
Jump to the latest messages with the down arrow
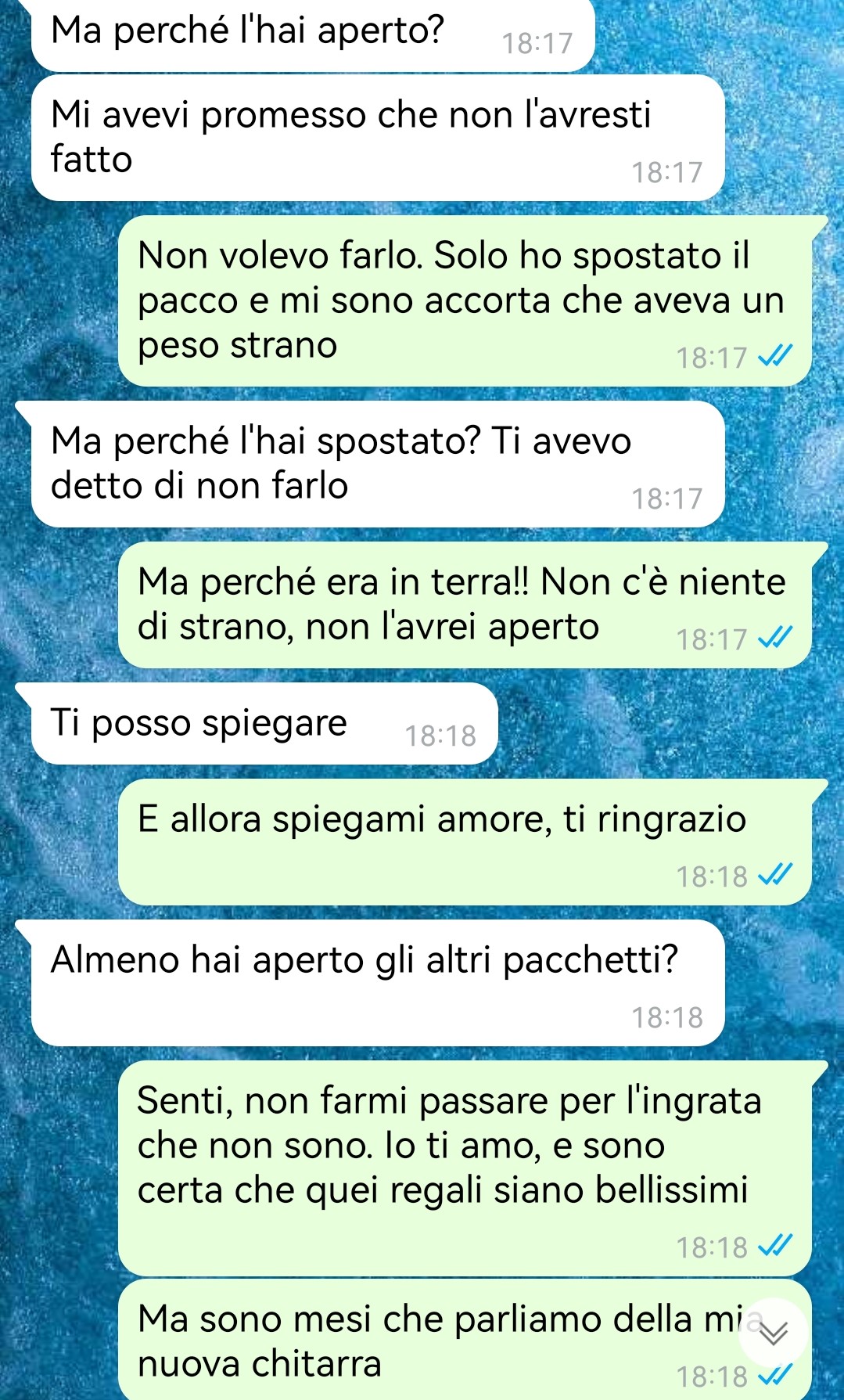(773, 1333)
